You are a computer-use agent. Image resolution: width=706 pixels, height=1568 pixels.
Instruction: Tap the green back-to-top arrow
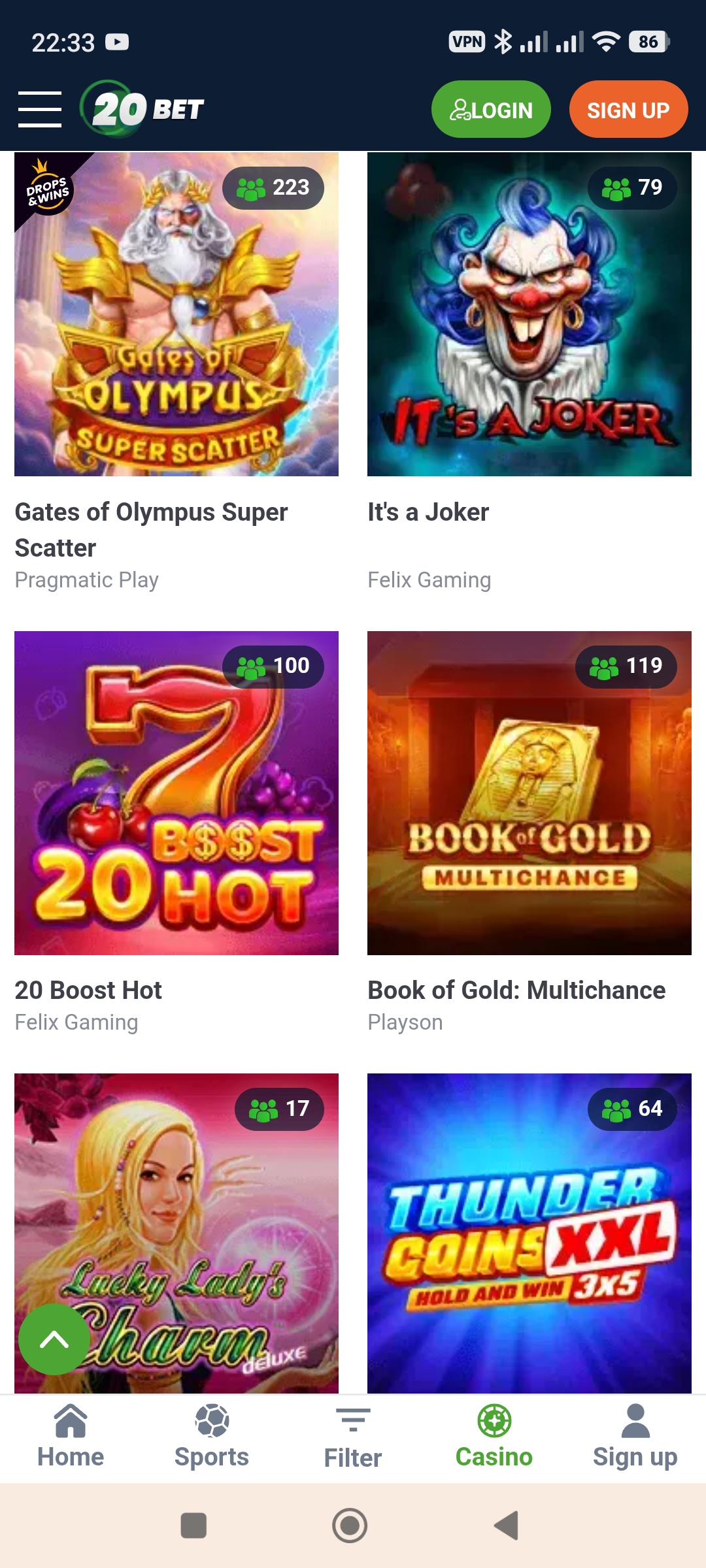tap(54, 1339)
